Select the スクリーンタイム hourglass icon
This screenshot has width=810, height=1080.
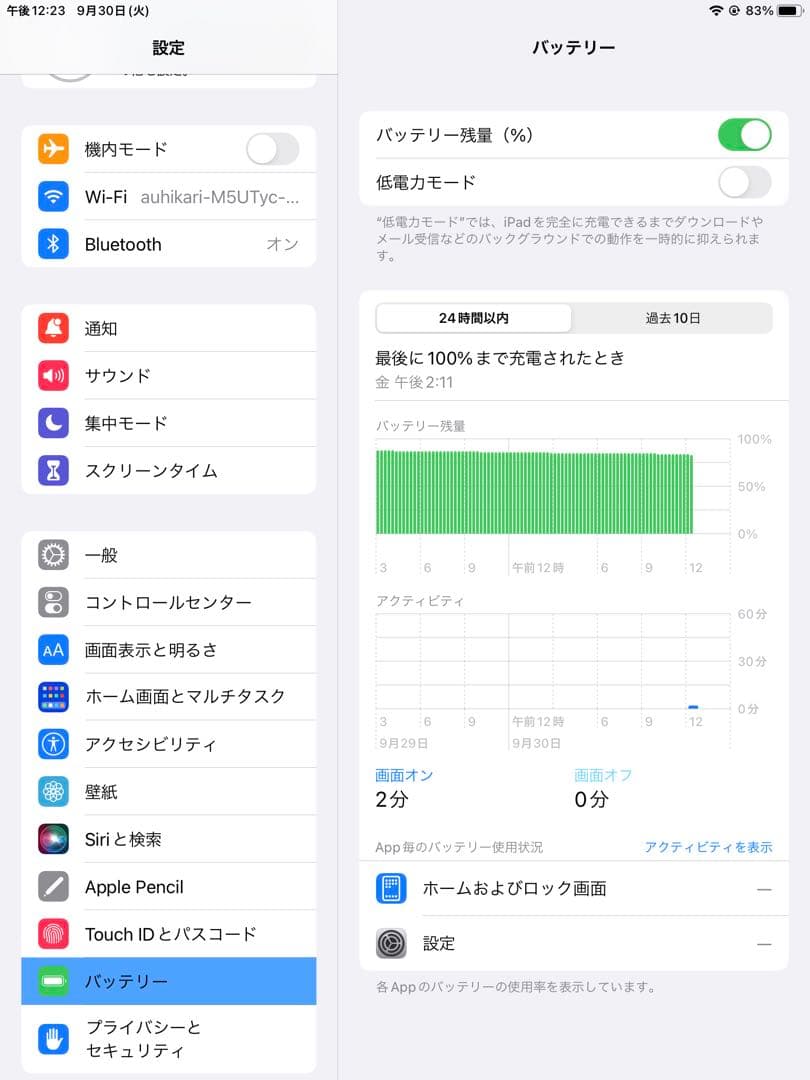coord(52,470)
